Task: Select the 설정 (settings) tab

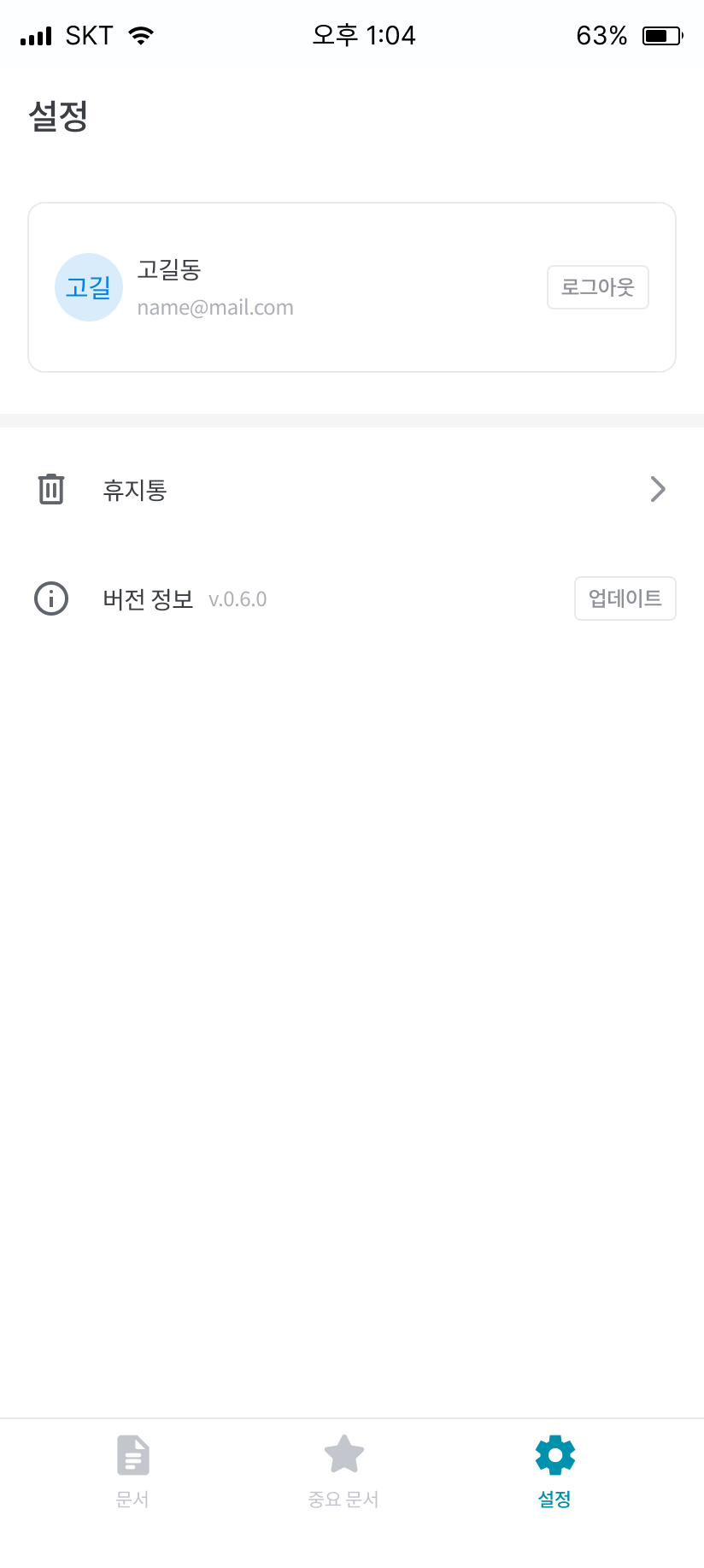Action: click(x=554, y=1471)
